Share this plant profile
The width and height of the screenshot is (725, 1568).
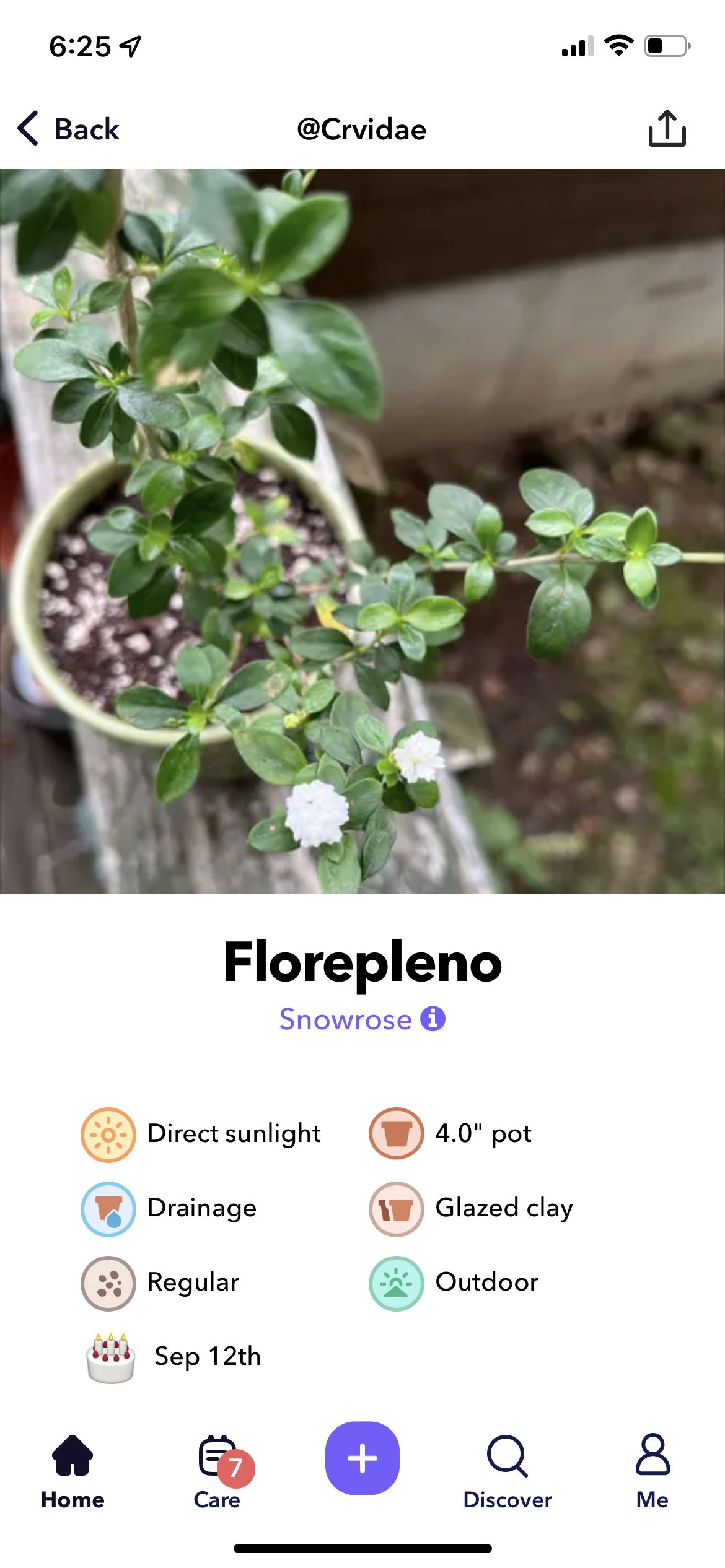[x=667, y=129]
